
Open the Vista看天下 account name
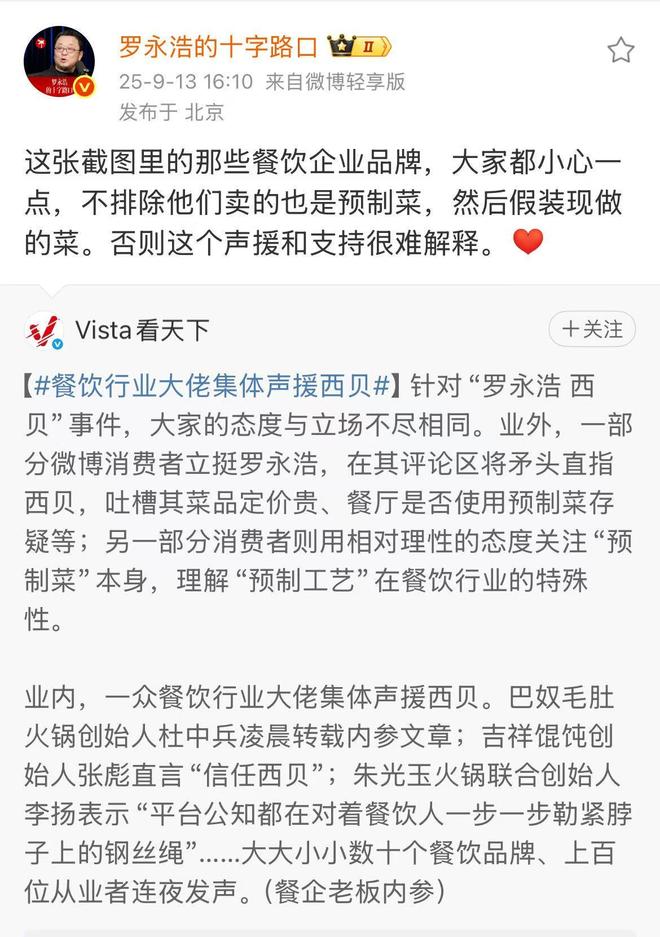[143, 331]
